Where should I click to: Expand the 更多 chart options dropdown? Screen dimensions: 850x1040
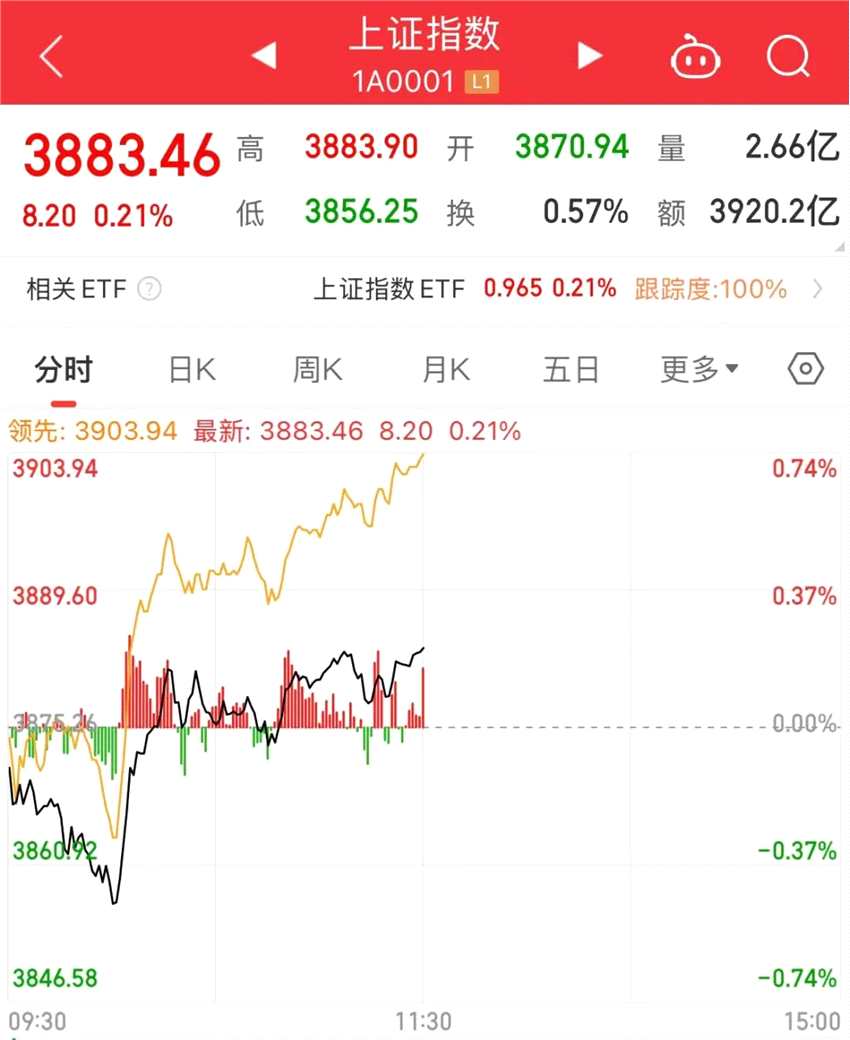[699, 370]
